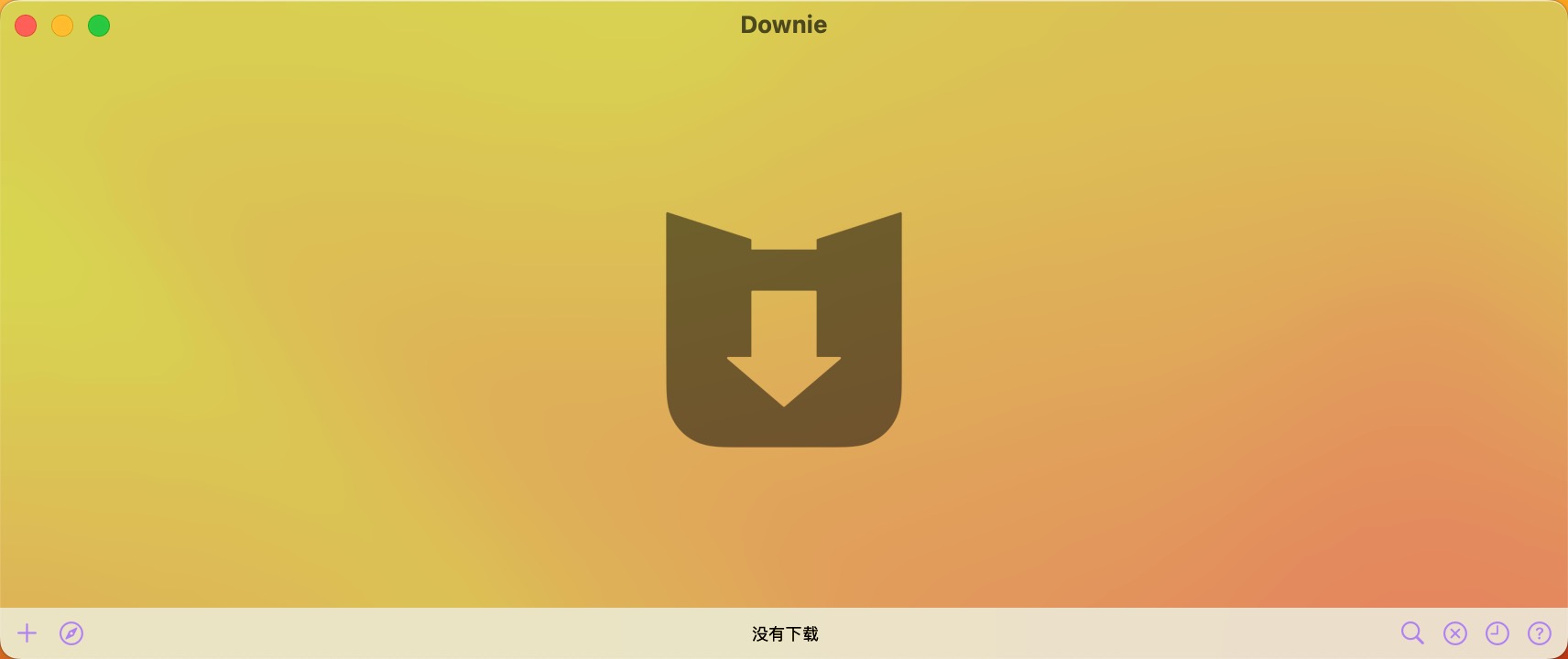The width and height of the screenshot is (1568, 659).
Task: Clear downloads with the circled X icon
Action: (x=1455, y=633)
